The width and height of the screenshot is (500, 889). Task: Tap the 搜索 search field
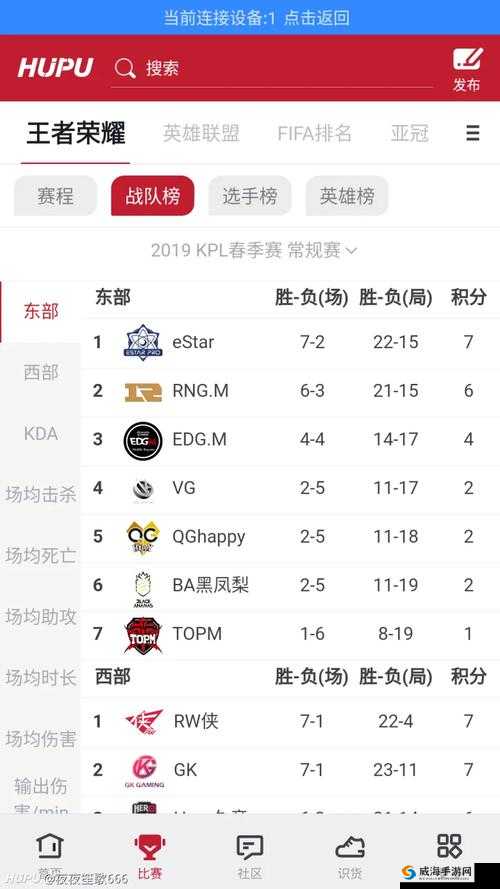pos(272,69)
